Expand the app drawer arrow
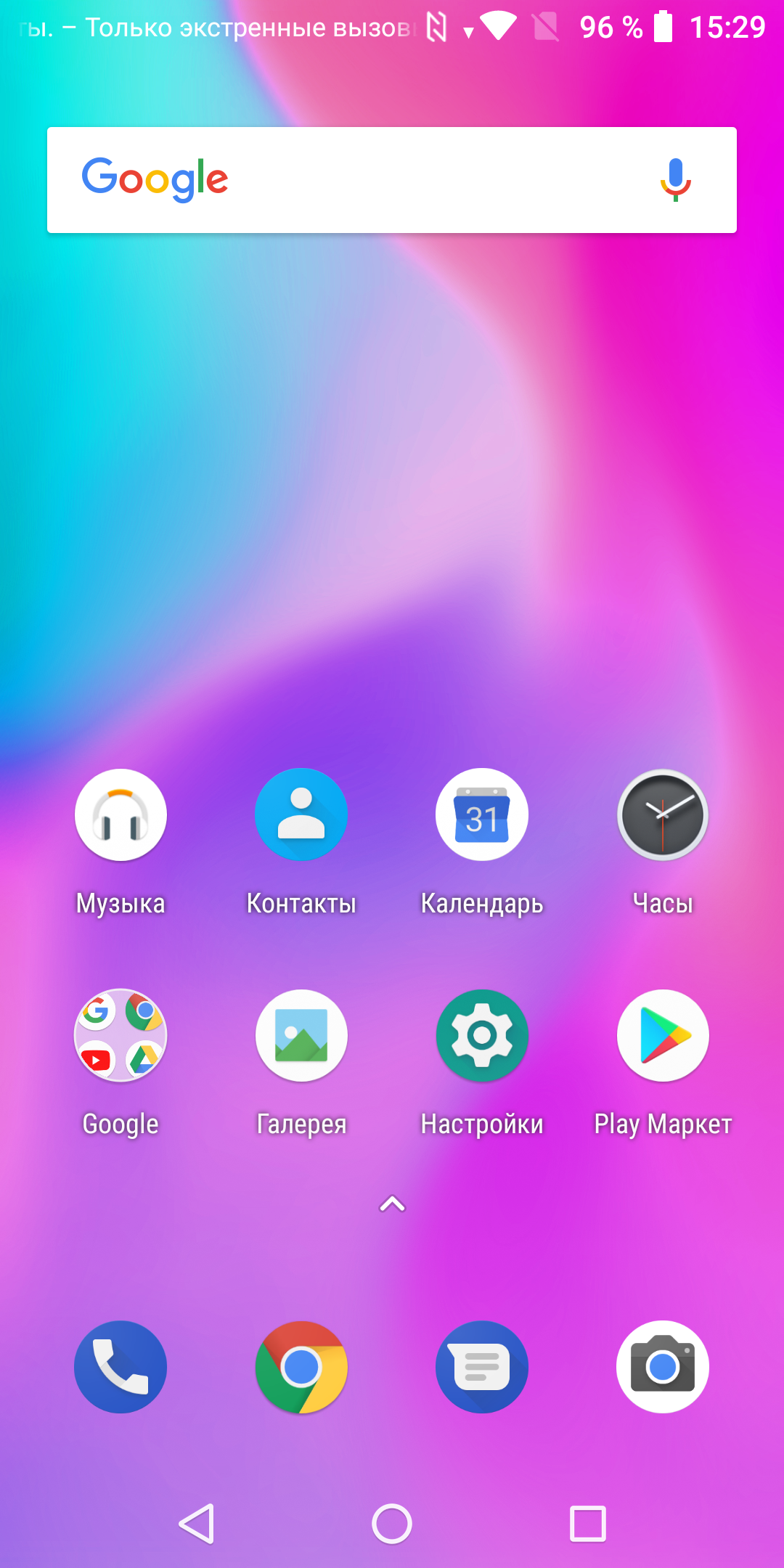The height and width of the screenshot is (1568, 784). pyautogui.click(x=392, y=1204)
